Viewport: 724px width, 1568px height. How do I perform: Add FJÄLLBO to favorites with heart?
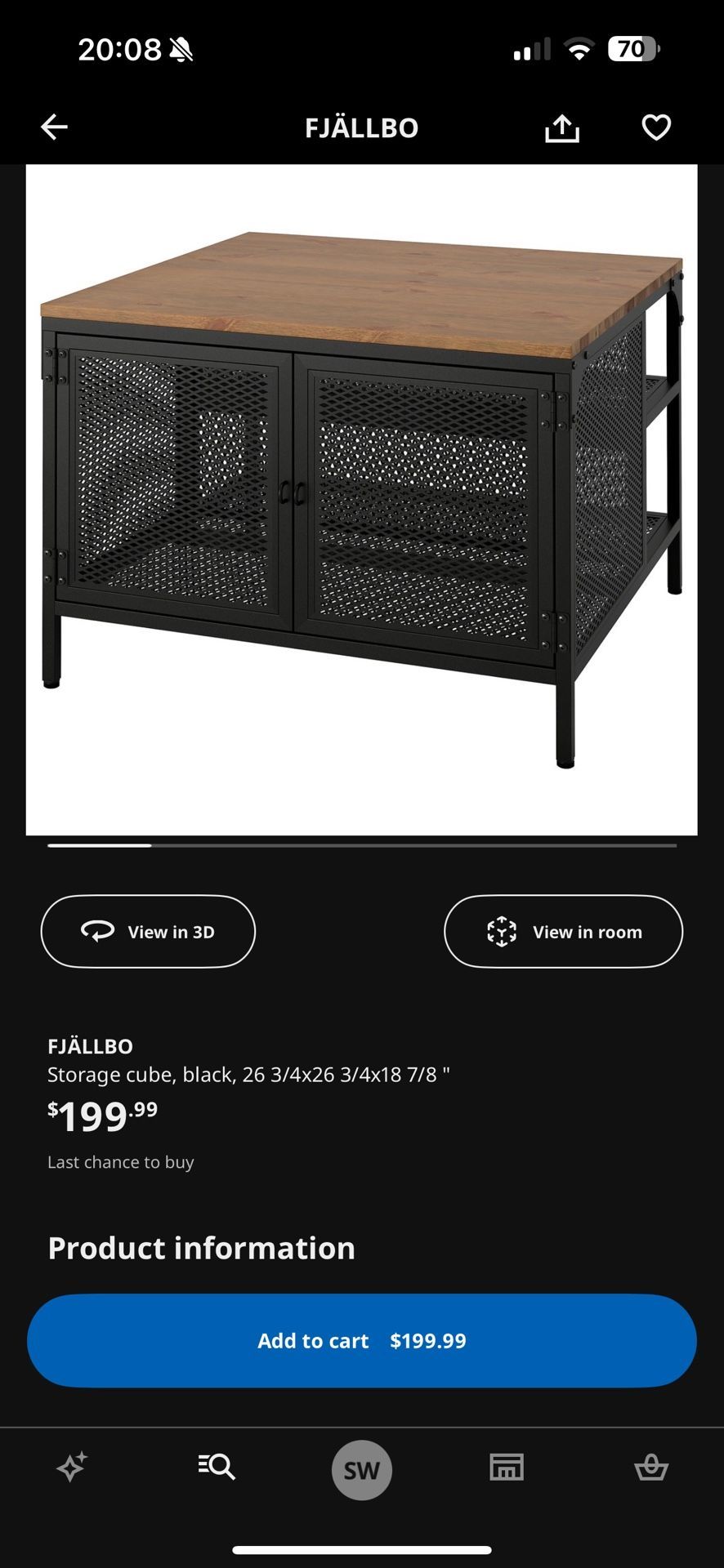click(655, 127)
